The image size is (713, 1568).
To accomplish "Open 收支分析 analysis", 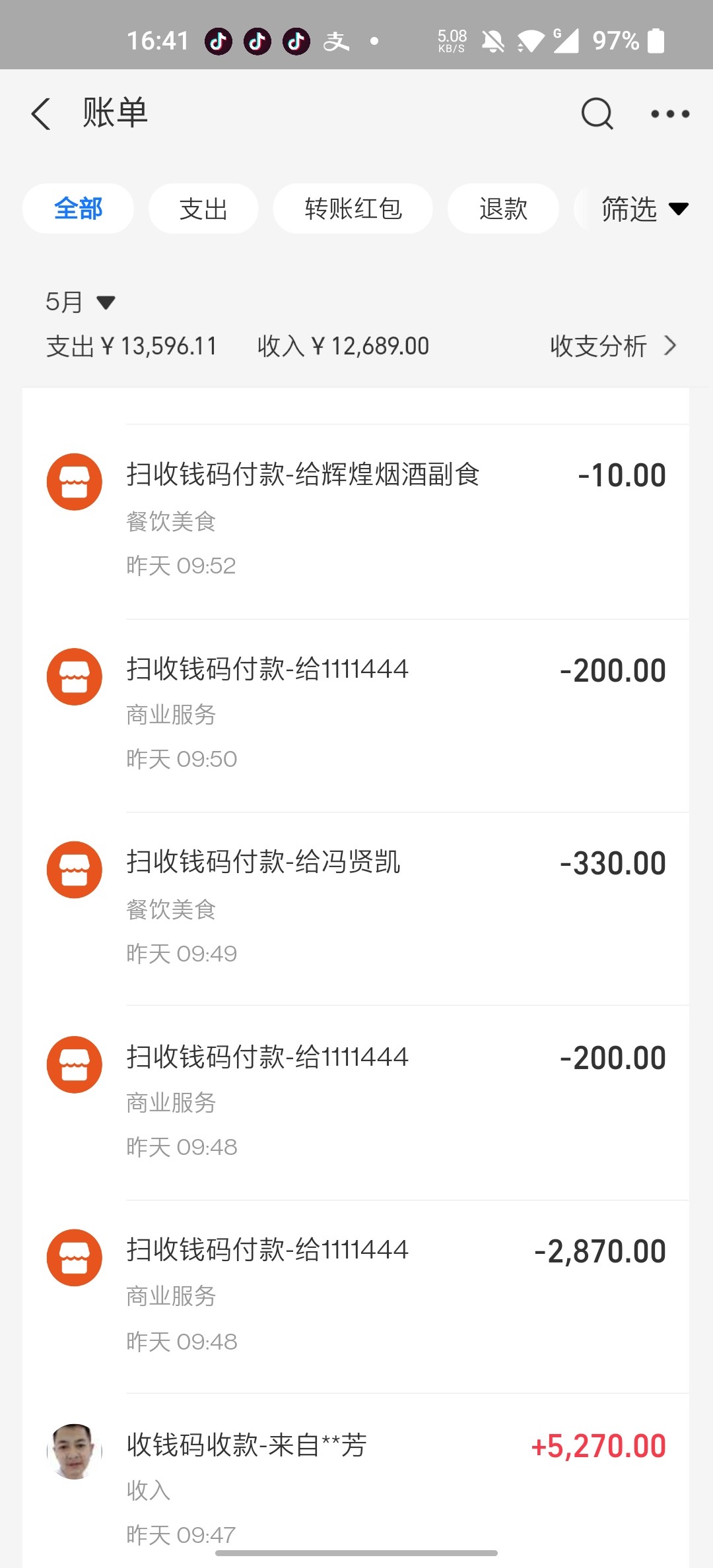I will [x=613, y=346].
